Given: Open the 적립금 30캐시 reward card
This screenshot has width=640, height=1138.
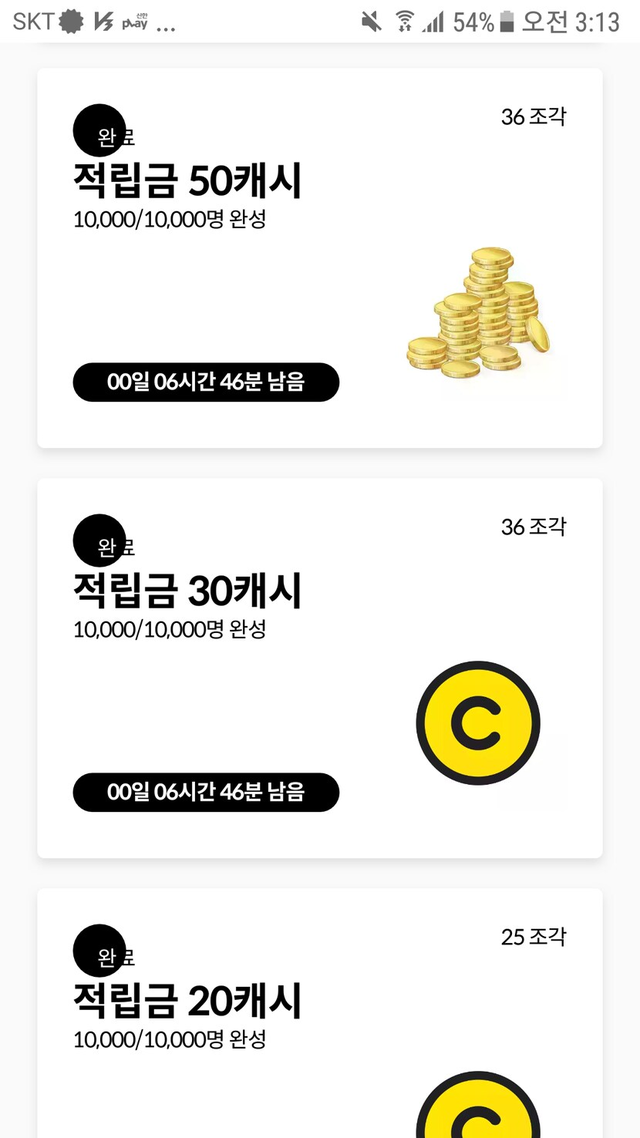Looking at the screenshot, I should [x=320, y=668].
